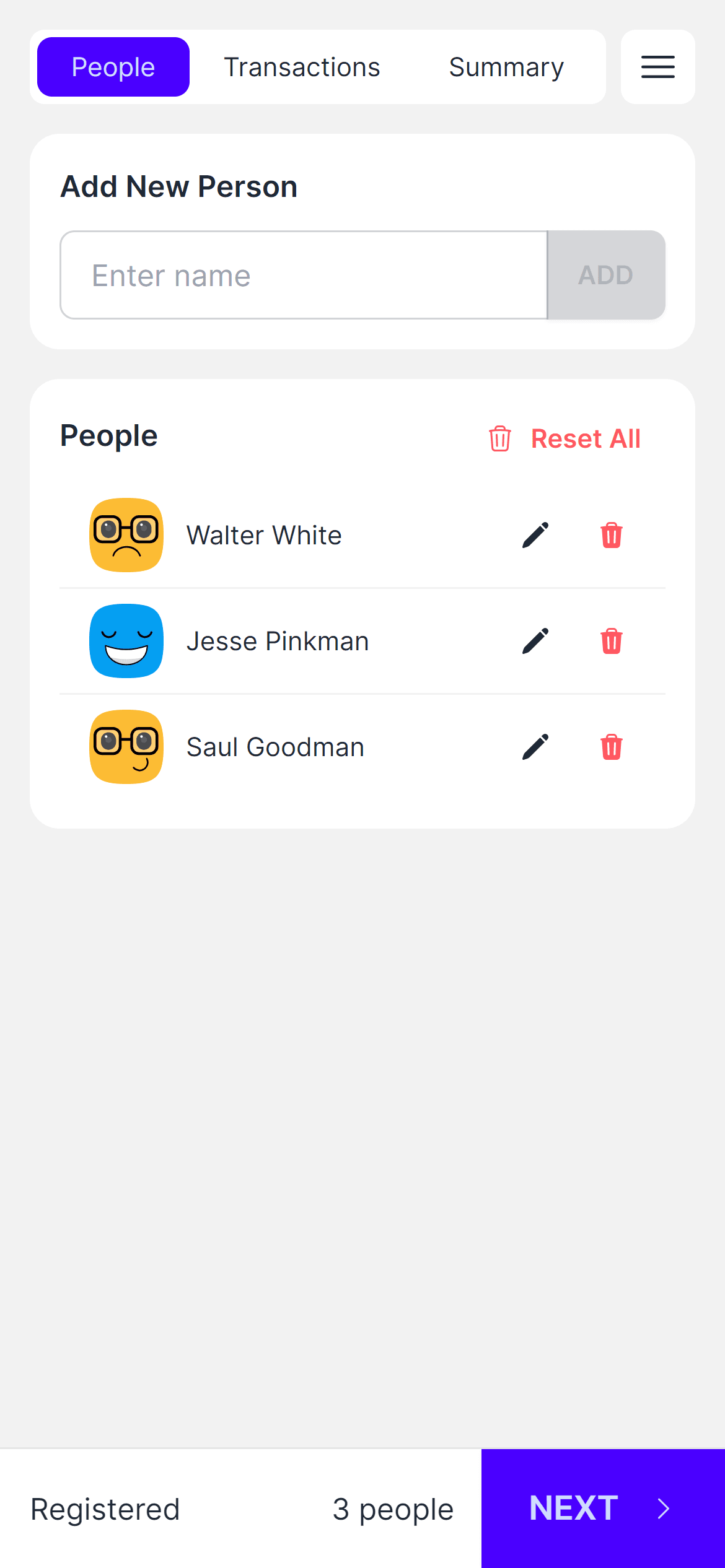Remove Jesse Pinkman using the trash icon
The height and width of the screenshot is (1568, 725).
[x=610, y=641]
